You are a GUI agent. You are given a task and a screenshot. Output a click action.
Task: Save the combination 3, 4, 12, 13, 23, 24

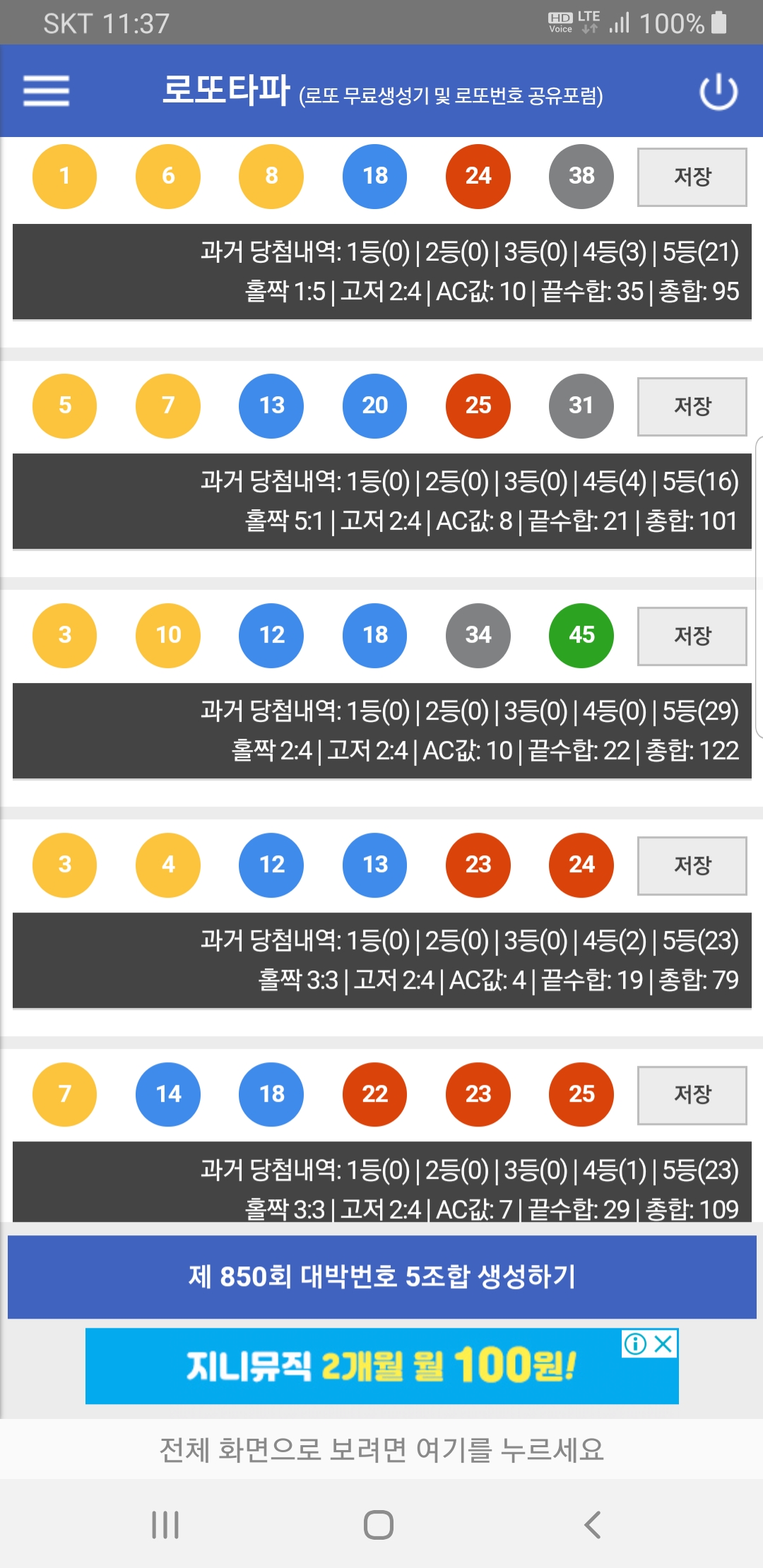tap(692, 865)
